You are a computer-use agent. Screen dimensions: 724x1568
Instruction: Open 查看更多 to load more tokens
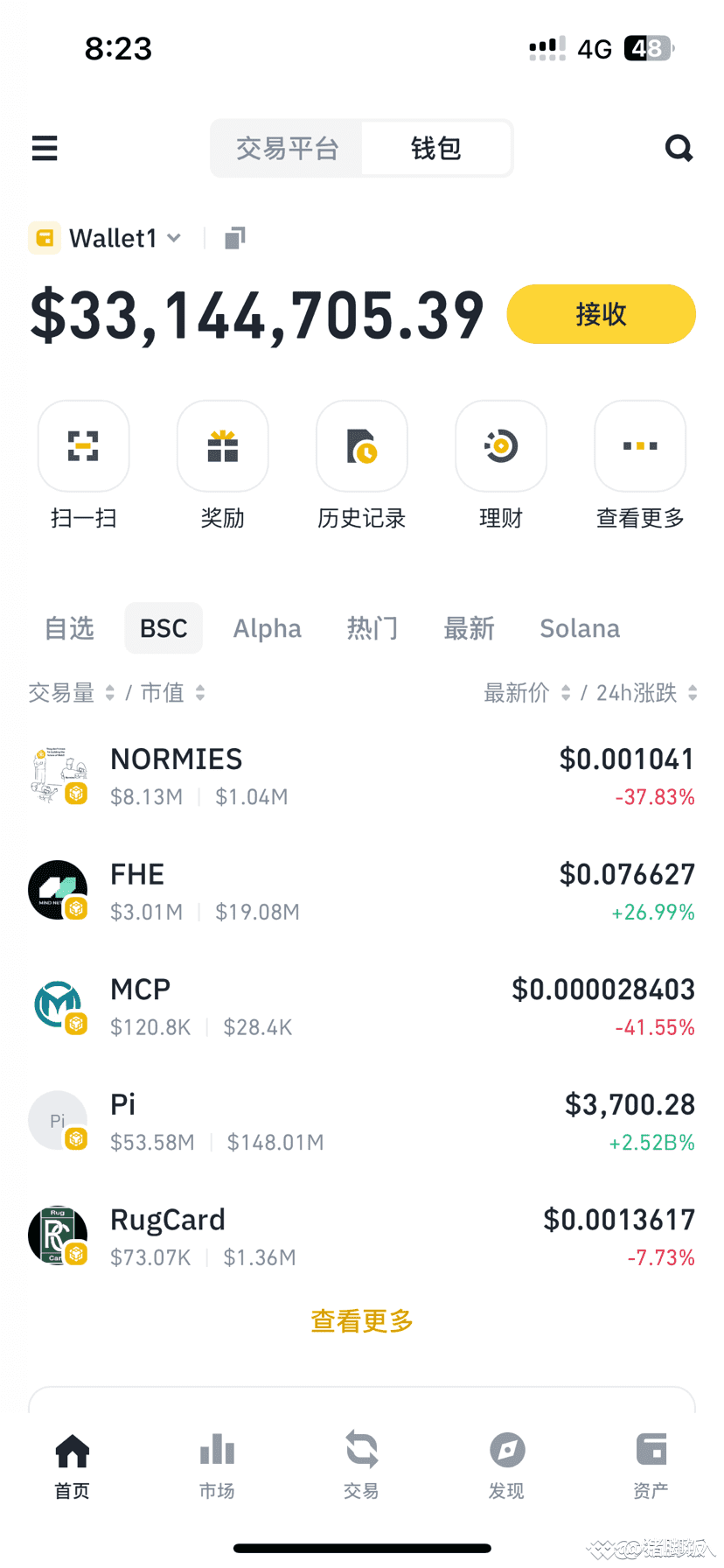coord(361,1321)
